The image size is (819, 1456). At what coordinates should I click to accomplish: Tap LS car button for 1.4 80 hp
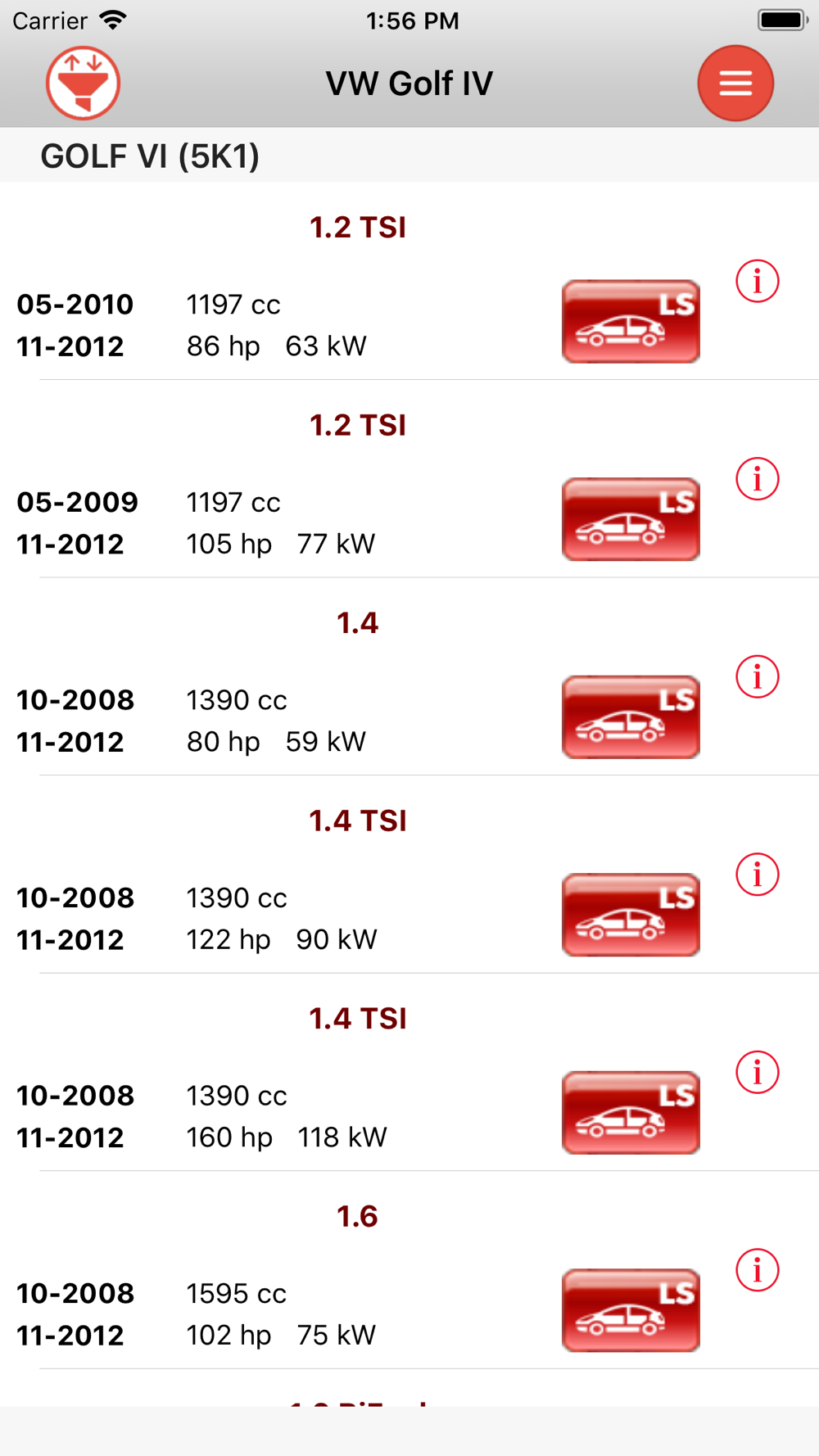[631, 717]
